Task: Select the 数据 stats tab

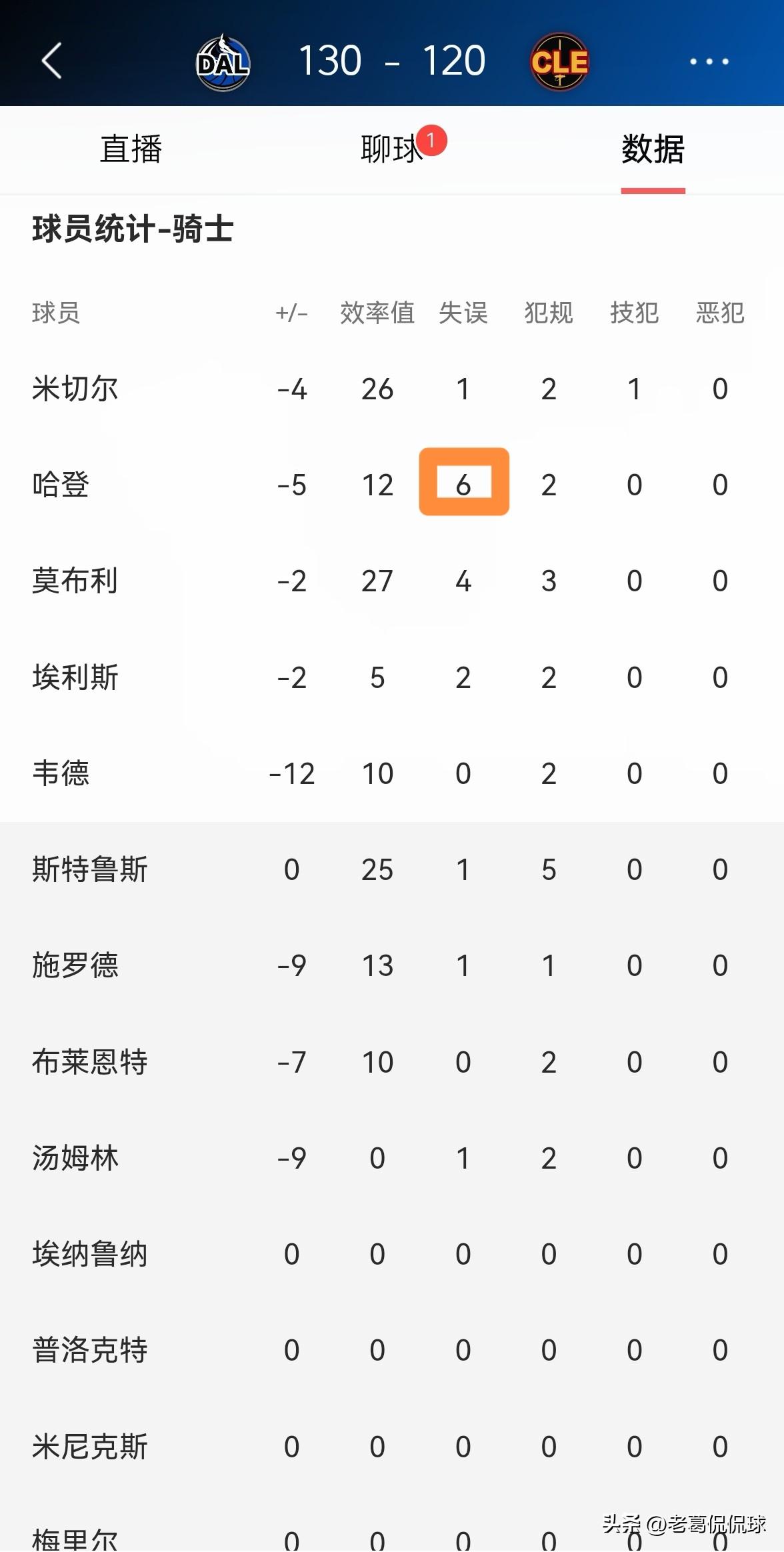Action: pos(653,149)
